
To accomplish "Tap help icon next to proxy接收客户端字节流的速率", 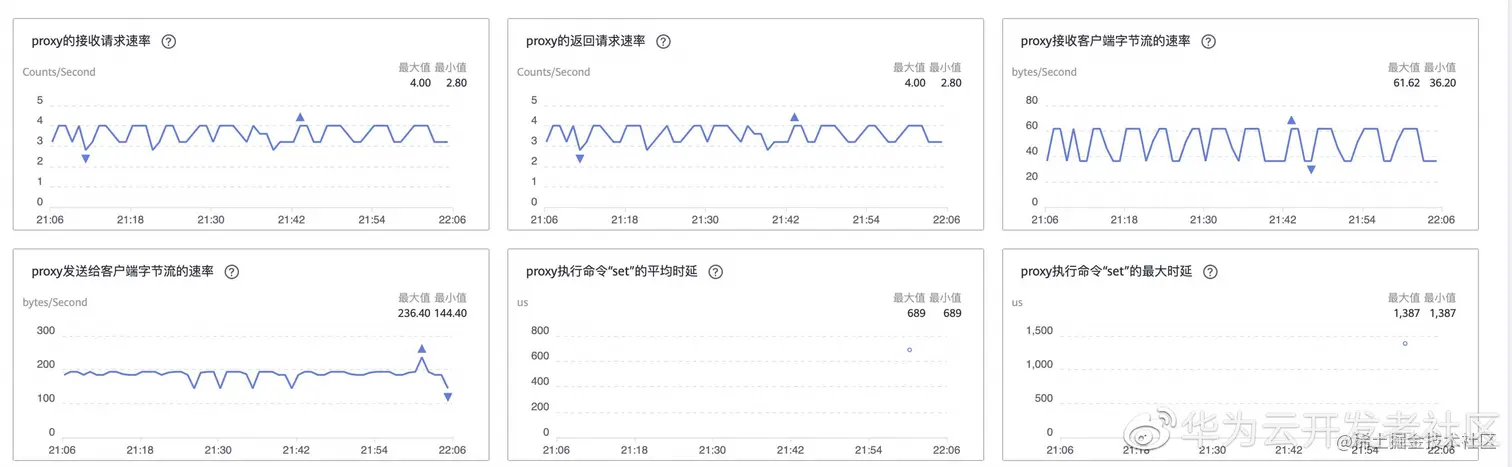I will 1208,42.
